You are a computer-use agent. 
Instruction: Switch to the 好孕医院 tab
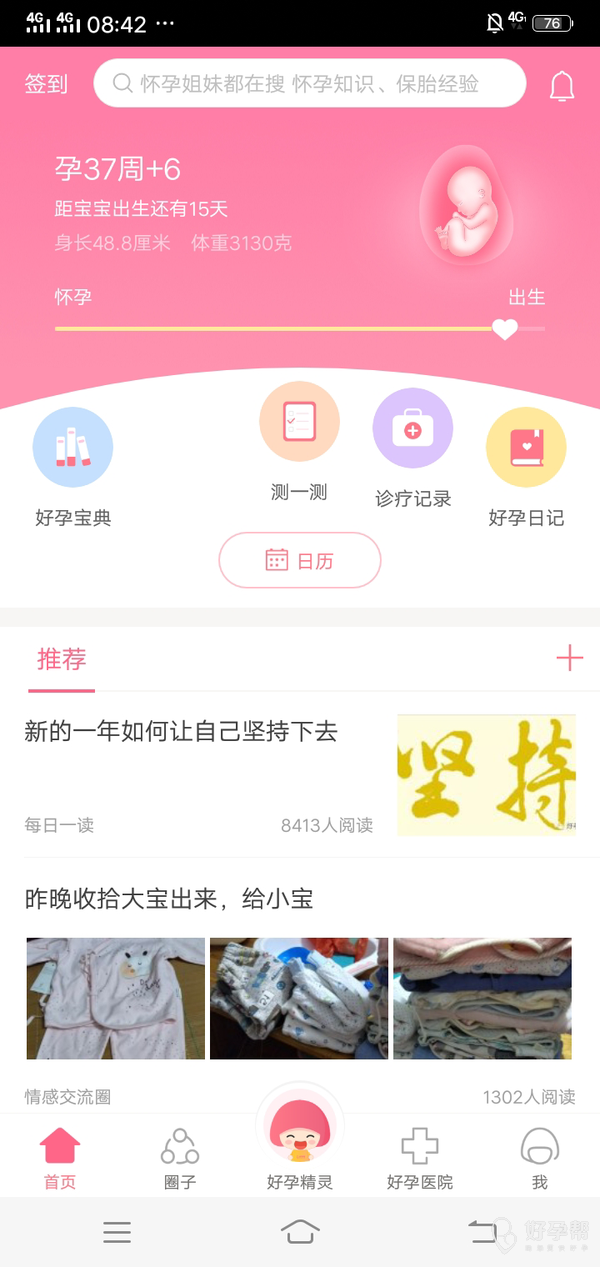click(420, 1158)
